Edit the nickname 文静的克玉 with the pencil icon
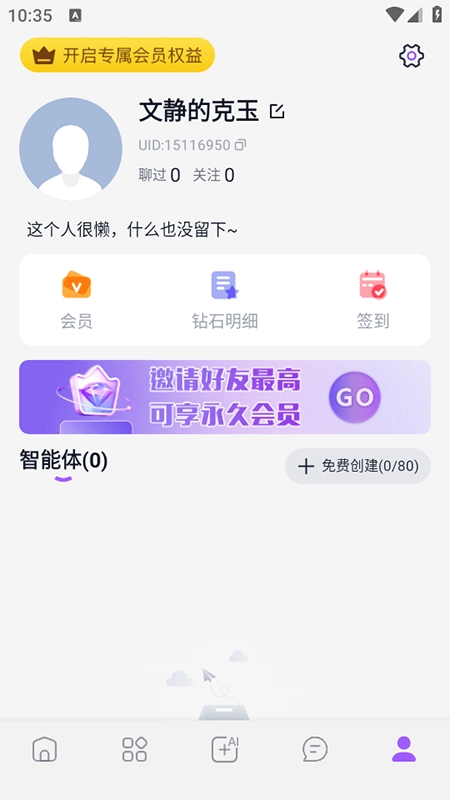 pos(277,111)
